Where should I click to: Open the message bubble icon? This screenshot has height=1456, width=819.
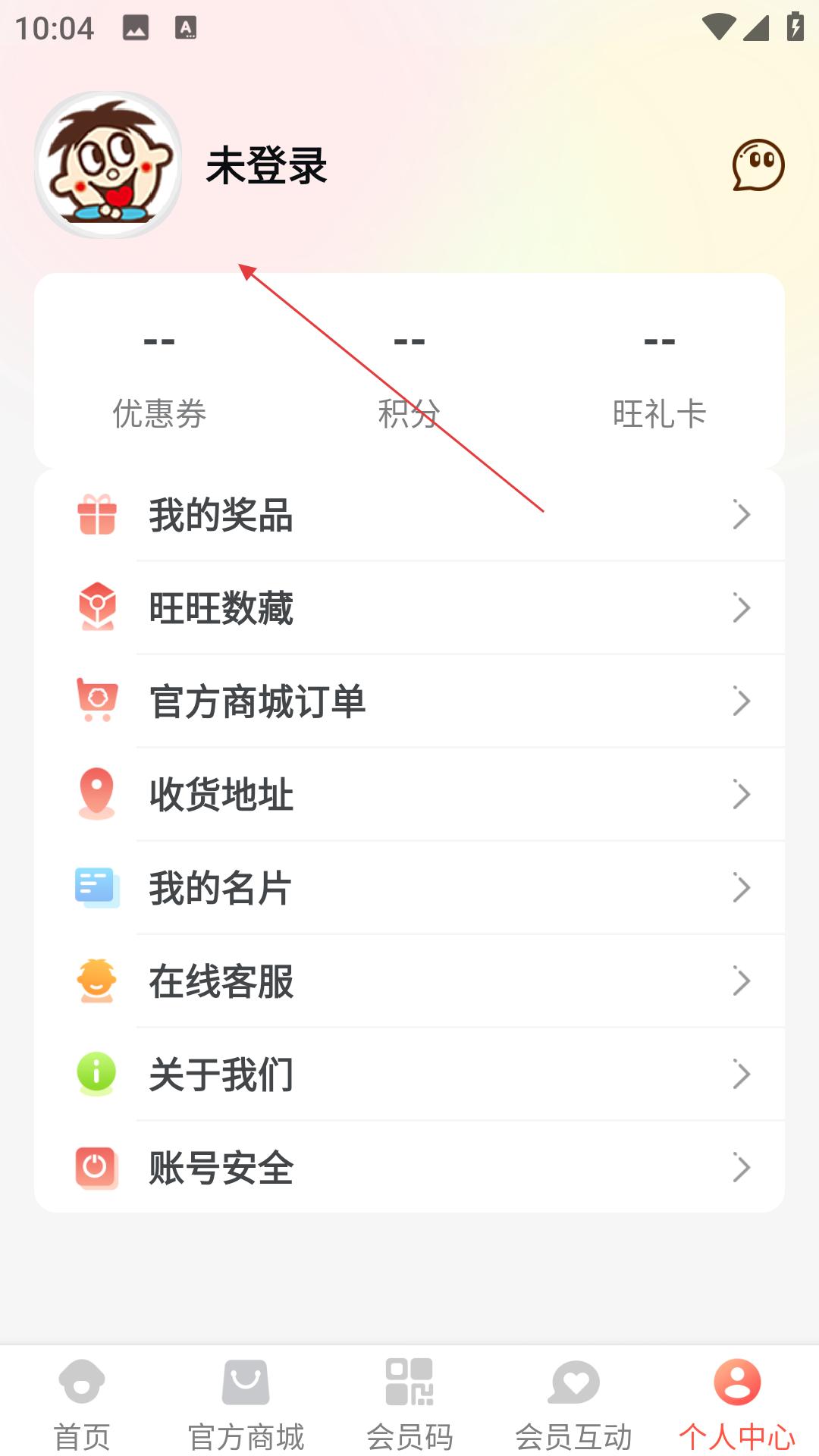point(758,165)
